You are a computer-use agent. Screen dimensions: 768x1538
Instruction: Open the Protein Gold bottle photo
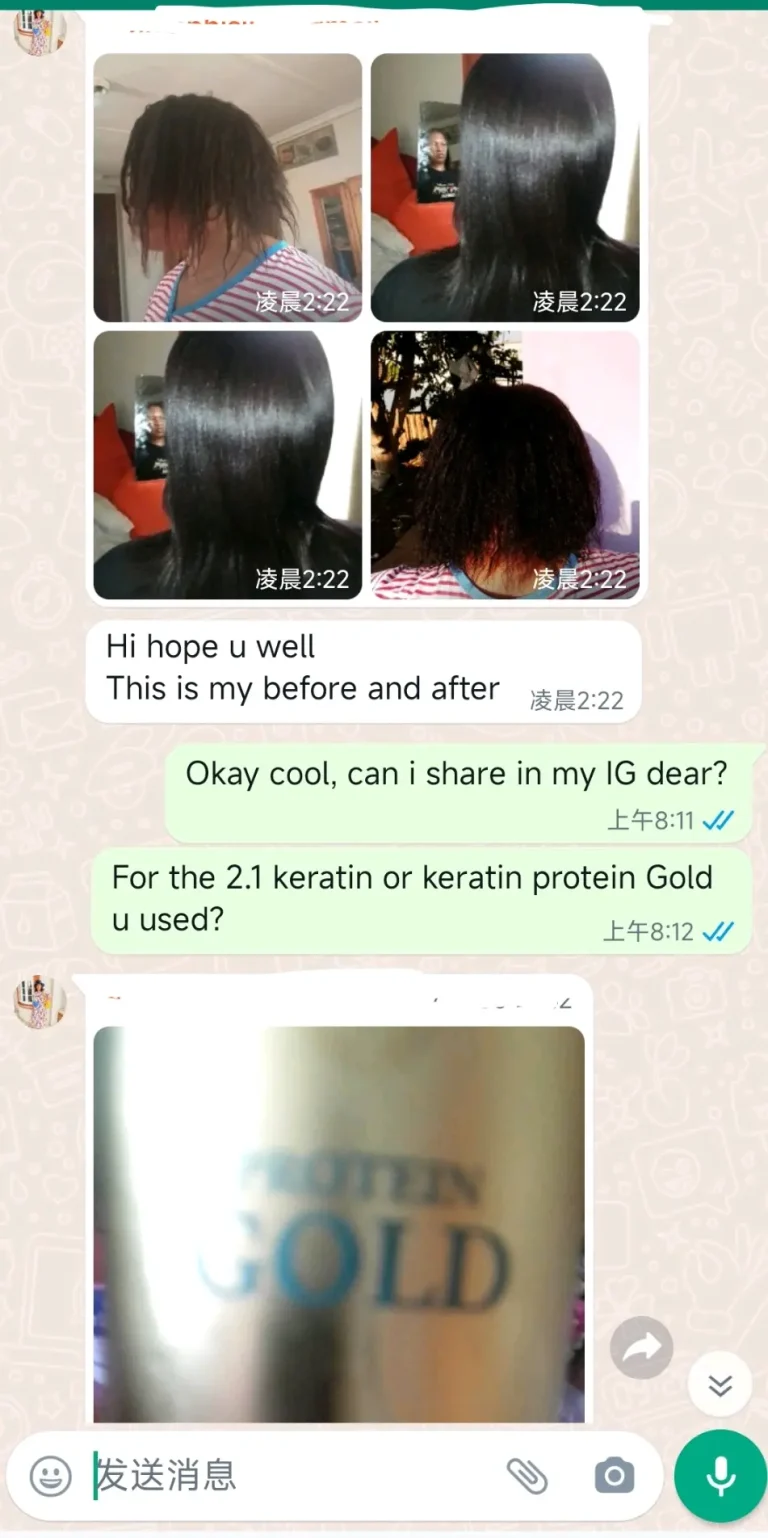[338, 1222]
